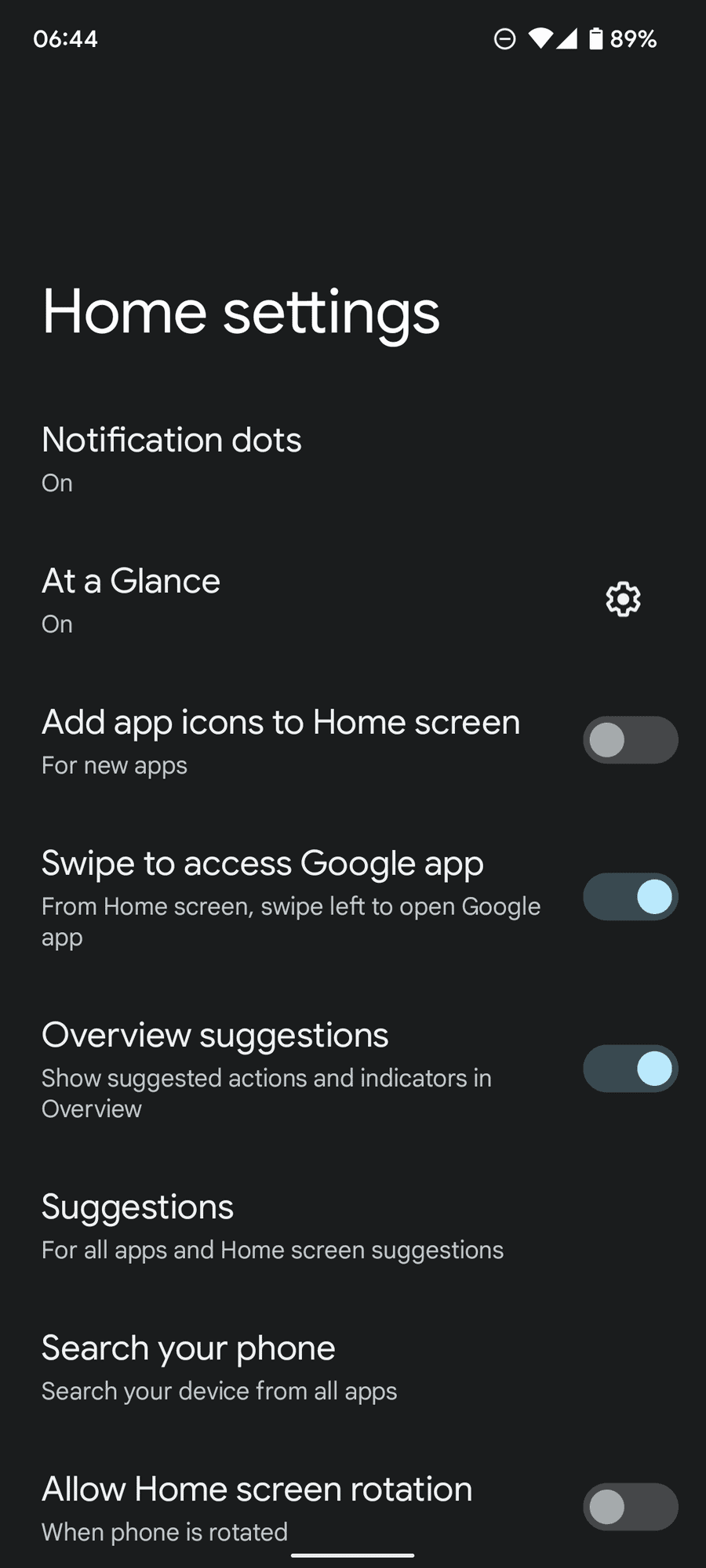The height and width of the screenshot is (1568, 706).
Task: Open Notification dots settings
Action: pyautogui.click(x=173, y=459)
